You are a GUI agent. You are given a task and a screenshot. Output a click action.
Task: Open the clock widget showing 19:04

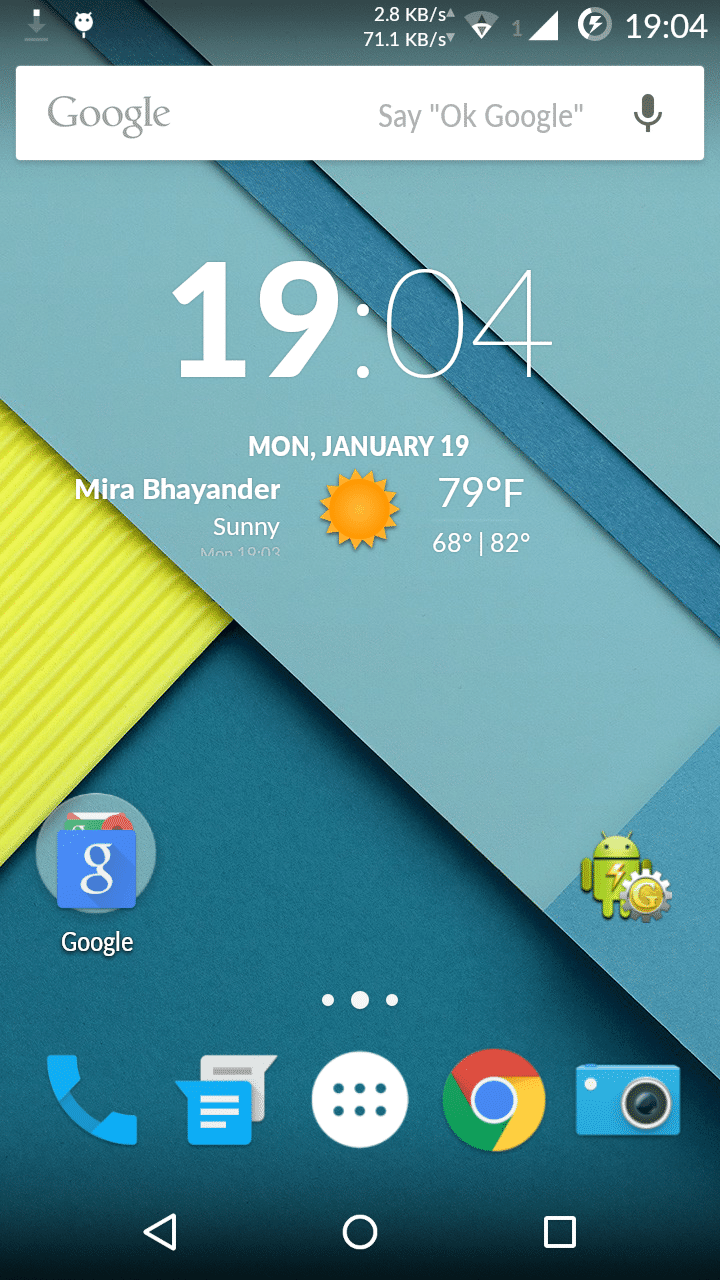click(x=361, y=320)
